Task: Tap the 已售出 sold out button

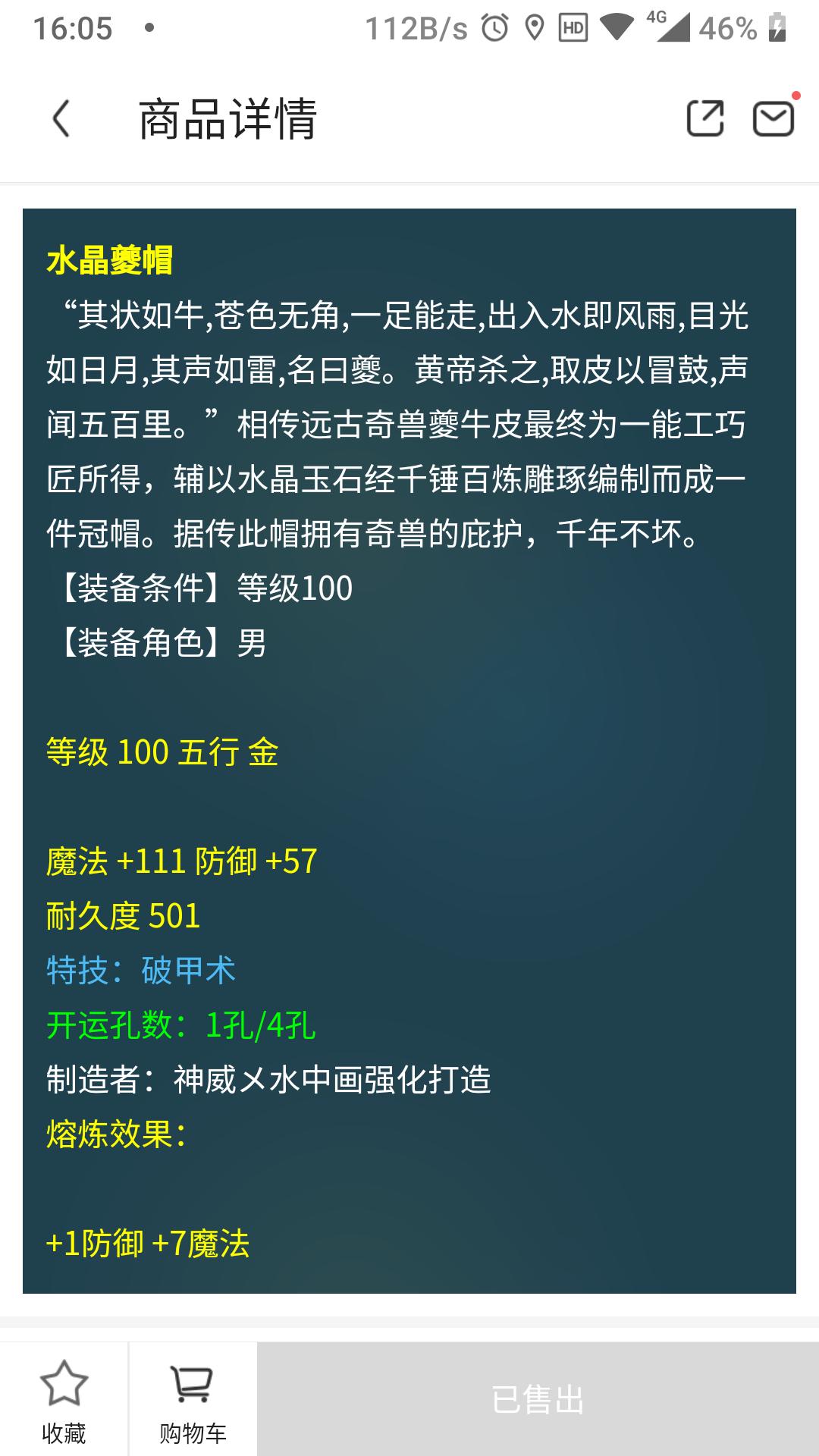Action: [538, 1399]
